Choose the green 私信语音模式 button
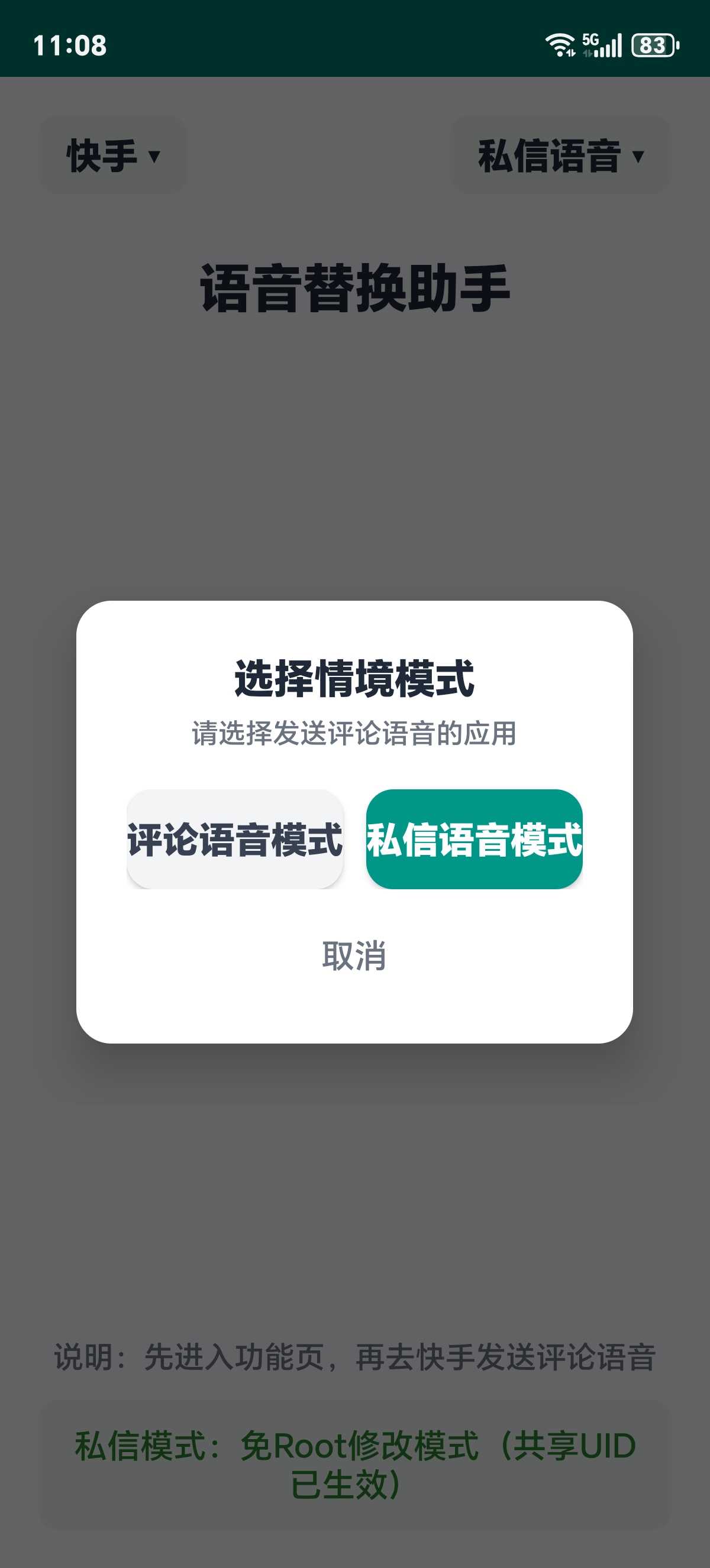The width and height of the screenshot is (710, 1568). click(x=475, y=840)
